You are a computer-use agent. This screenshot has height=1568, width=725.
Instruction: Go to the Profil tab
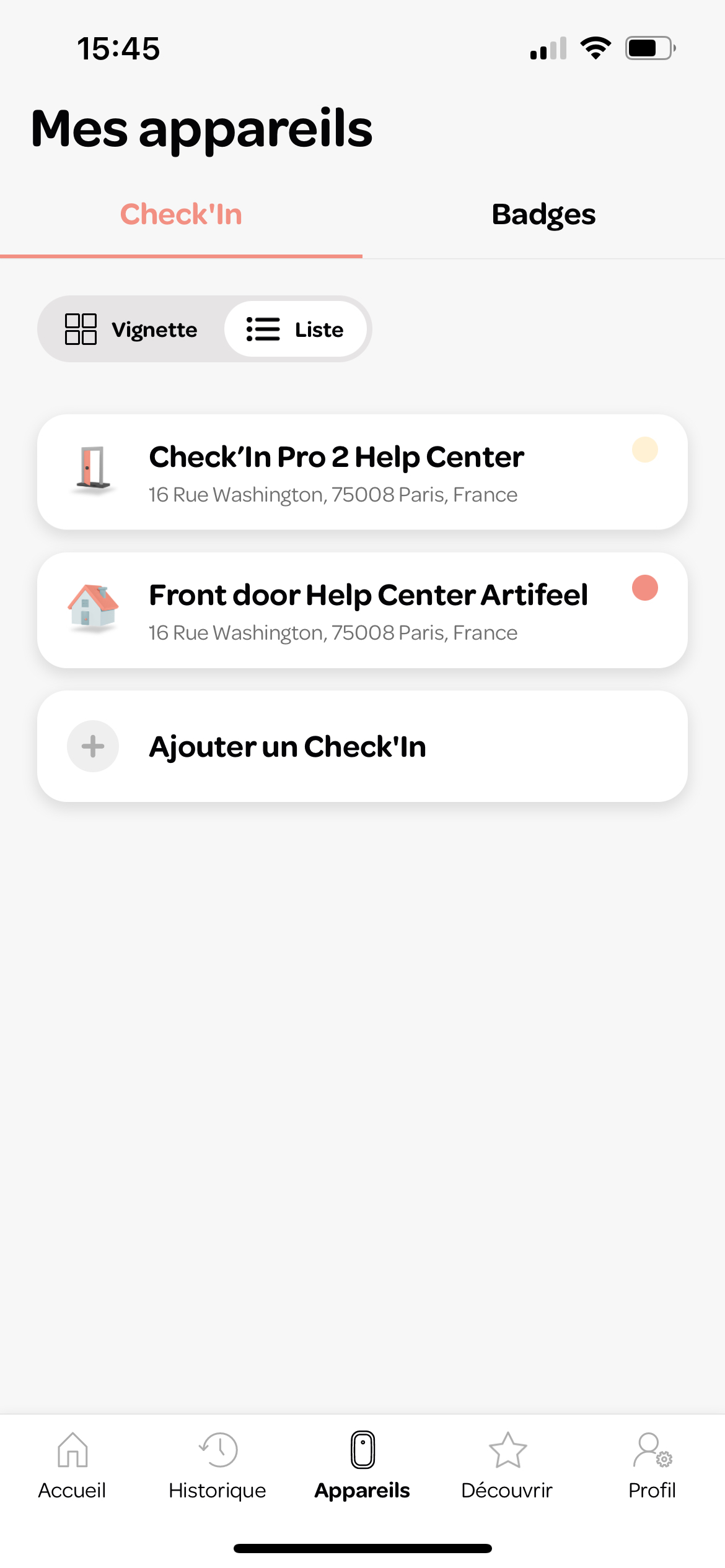pos(652,1466)
